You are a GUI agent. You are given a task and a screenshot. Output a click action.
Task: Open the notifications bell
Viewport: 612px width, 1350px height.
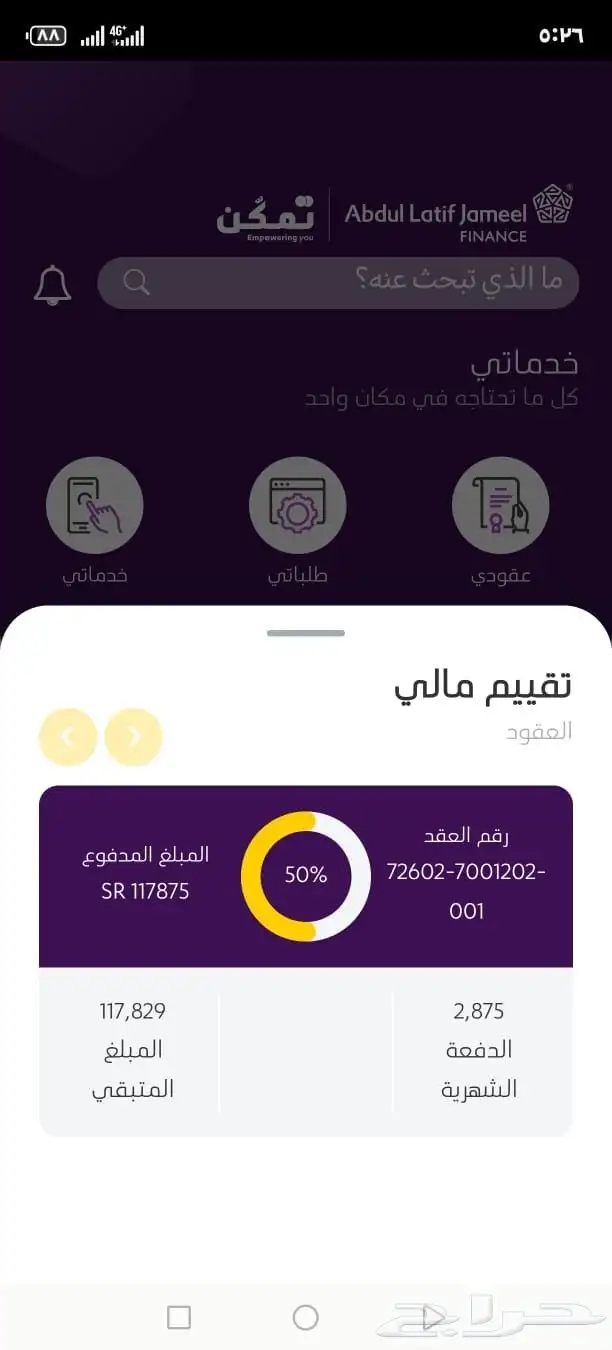(52, 285)
